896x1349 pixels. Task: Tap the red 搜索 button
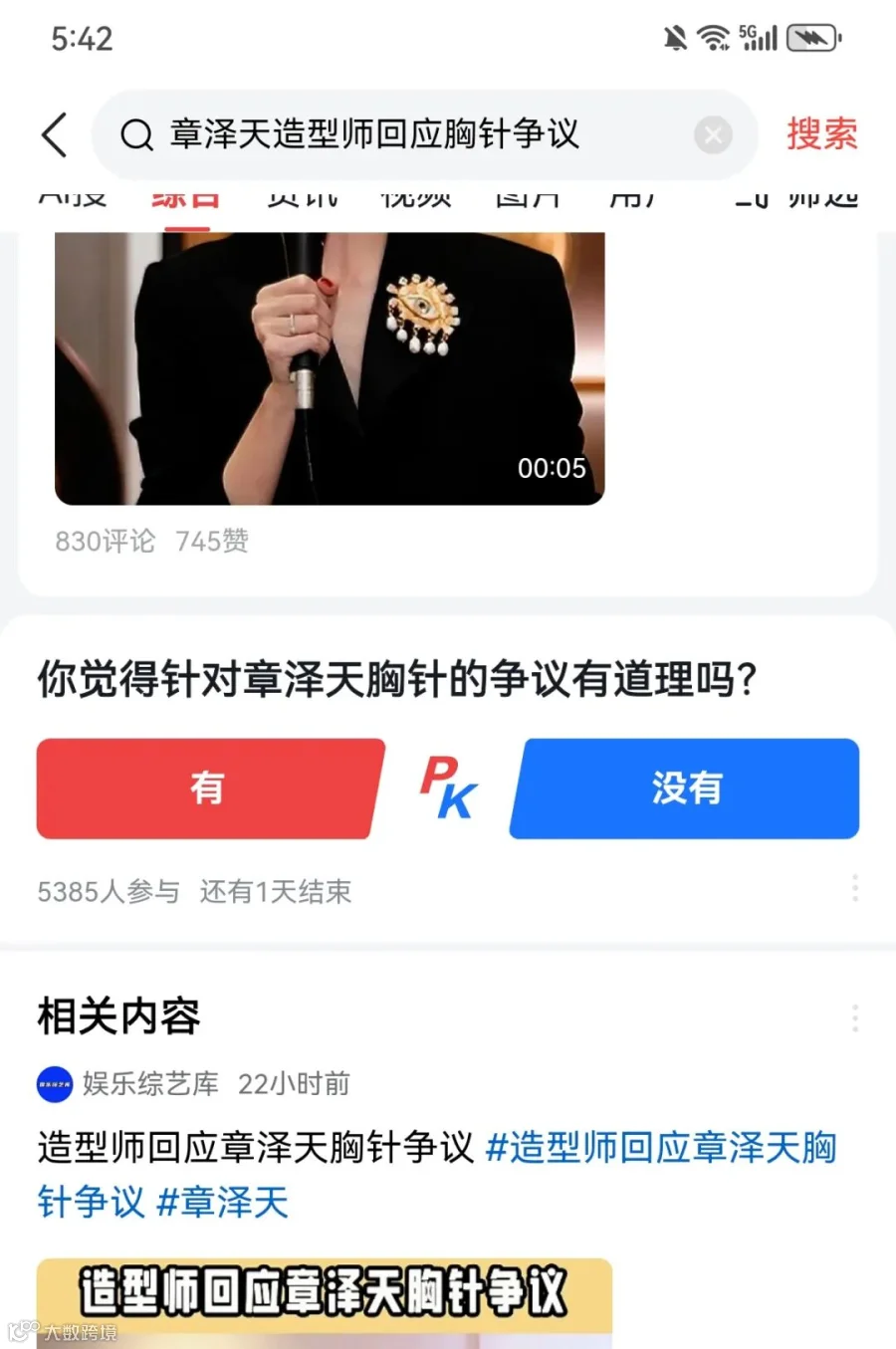pyautogui.click(x=822, y=133)
